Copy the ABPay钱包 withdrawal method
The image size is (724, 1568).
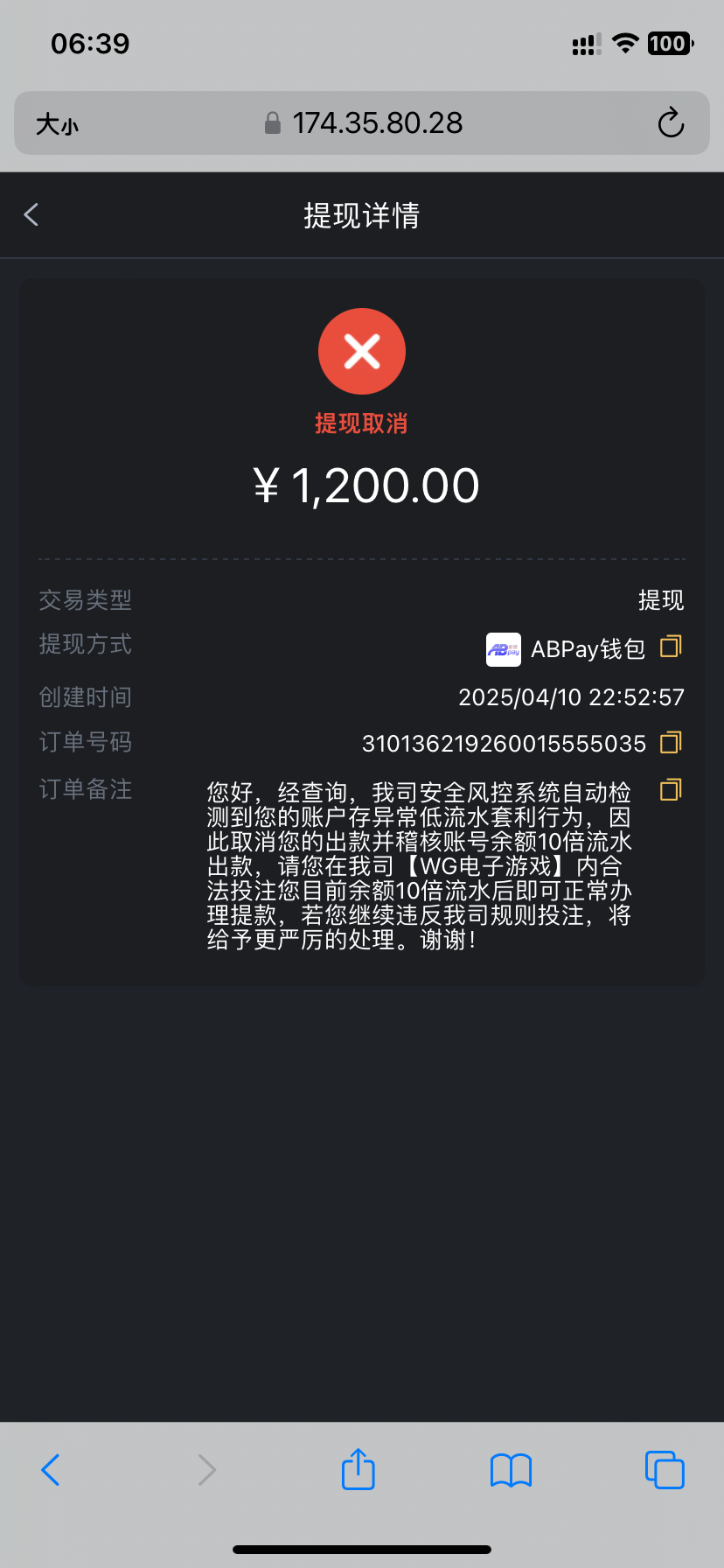click(670, 647)
